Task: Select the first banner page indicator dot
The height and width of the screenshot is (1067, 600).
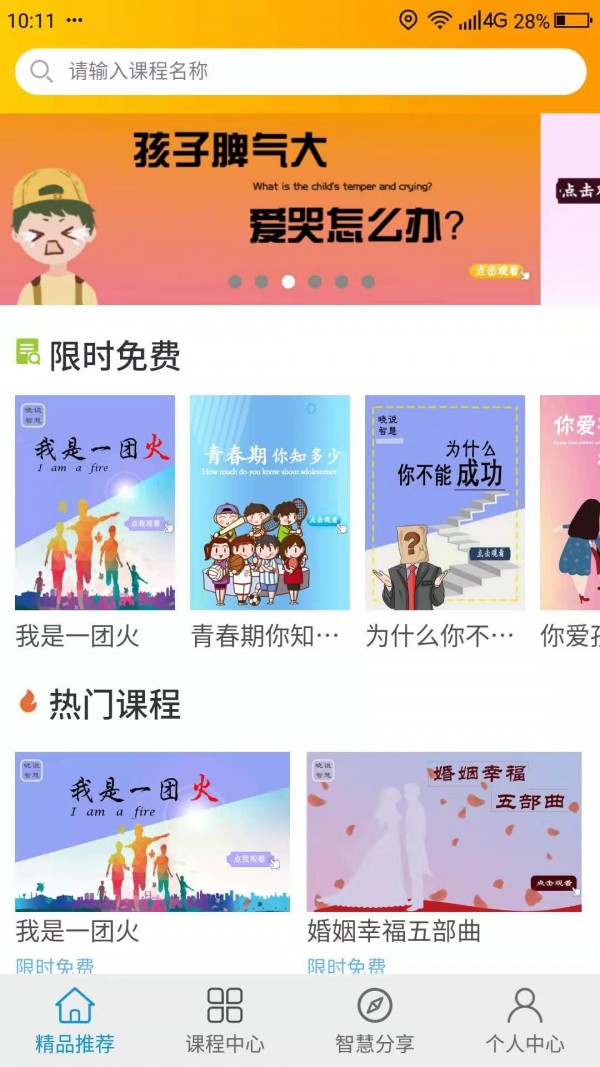Action: coord(235,282)
